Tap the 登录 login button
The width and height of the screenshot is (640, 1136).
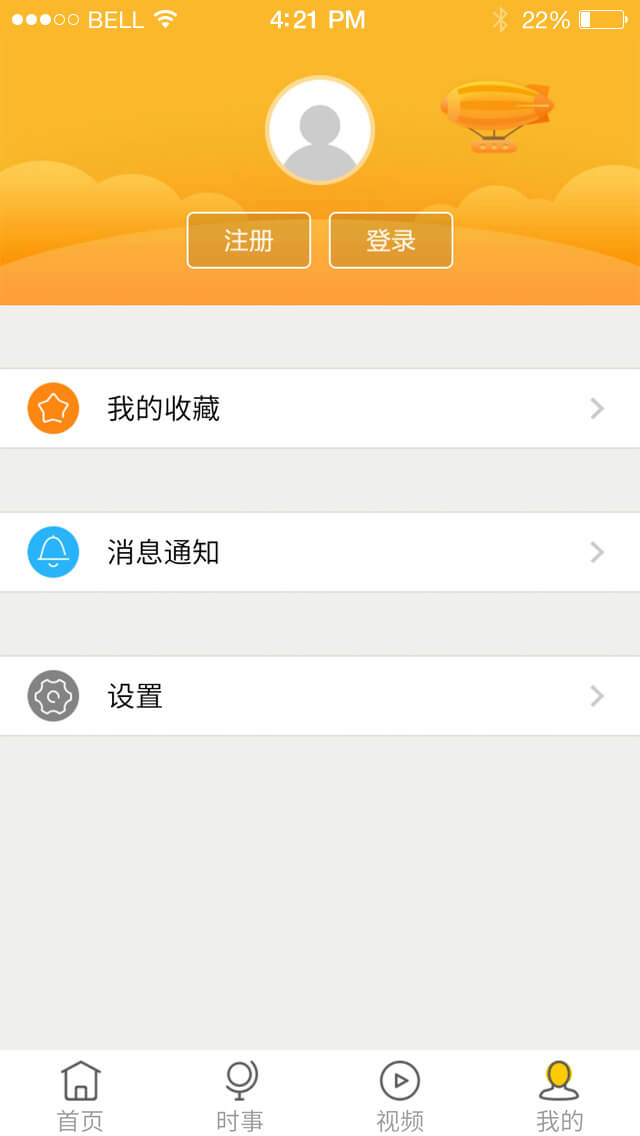pos(391,240)
